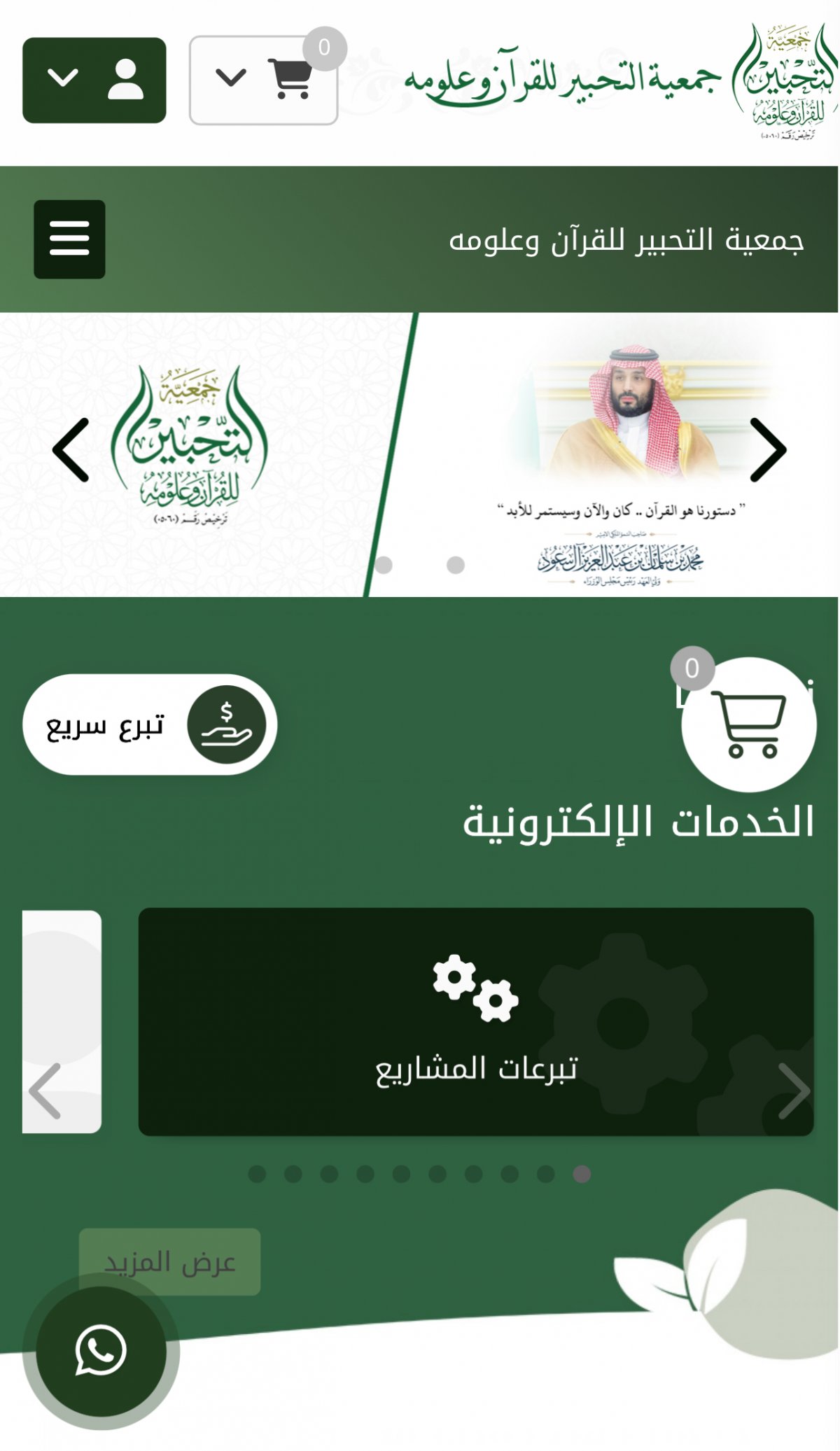Image resolution: width=840 pixels, height=1451 pixels.
Task: Show the next e-service card
Action: [794, 1090]
